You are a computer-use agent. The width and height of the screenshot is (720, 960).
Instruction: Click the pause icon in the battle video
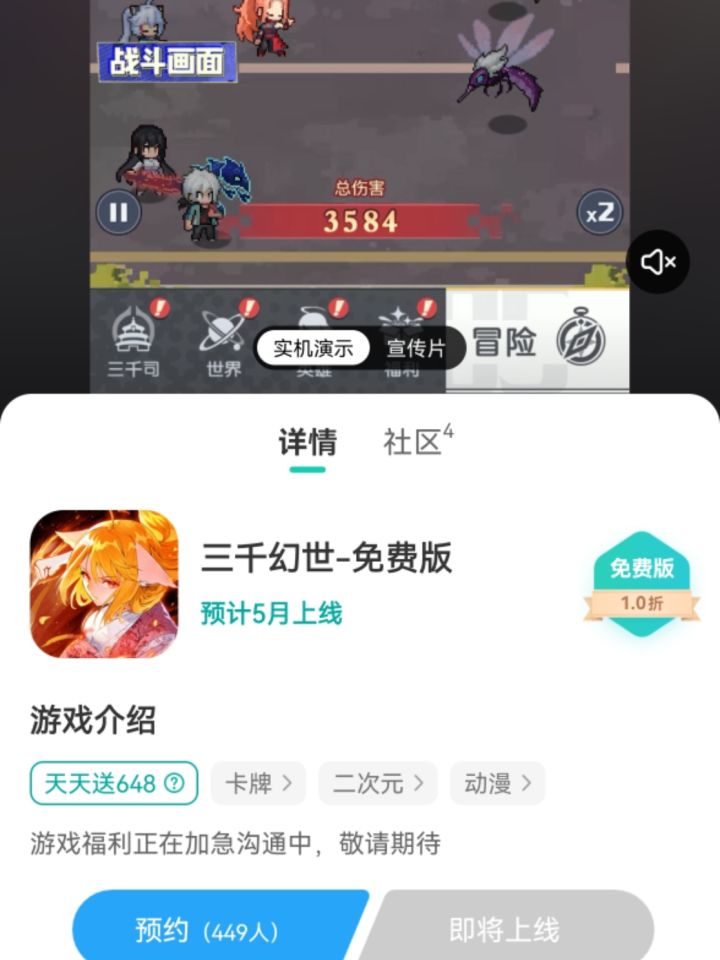click(117, 212)
